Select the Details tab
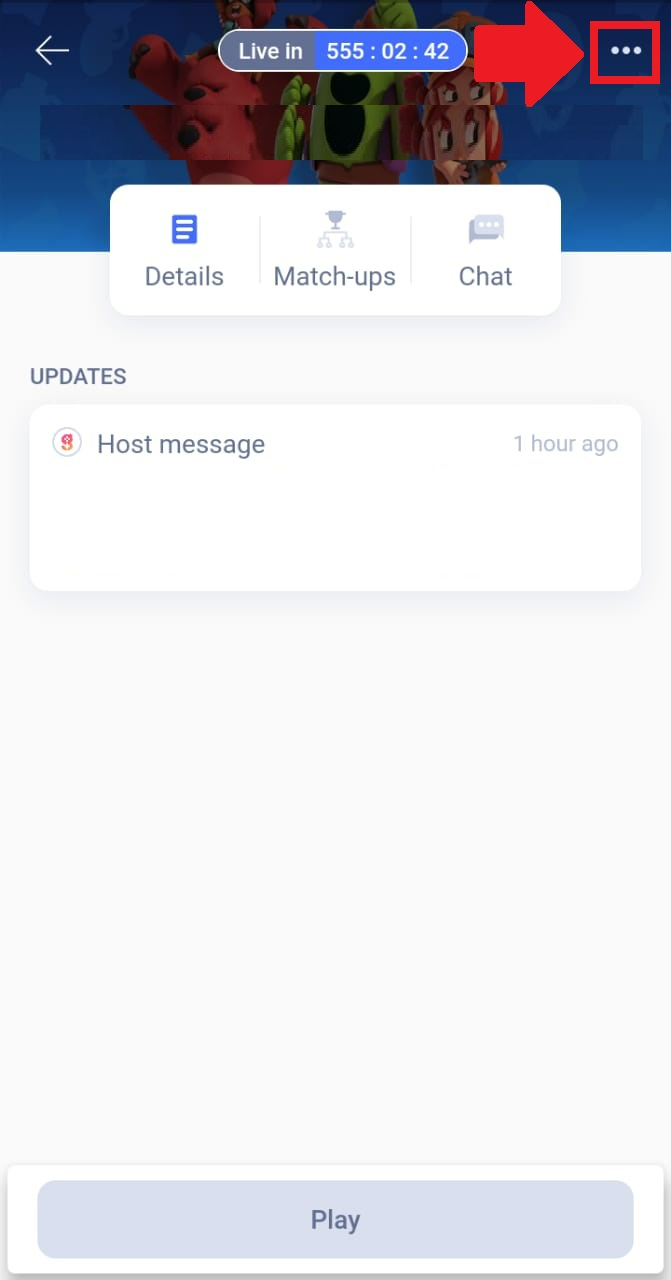The height and width of the screenshot is (1280, 671). [184, 251]
